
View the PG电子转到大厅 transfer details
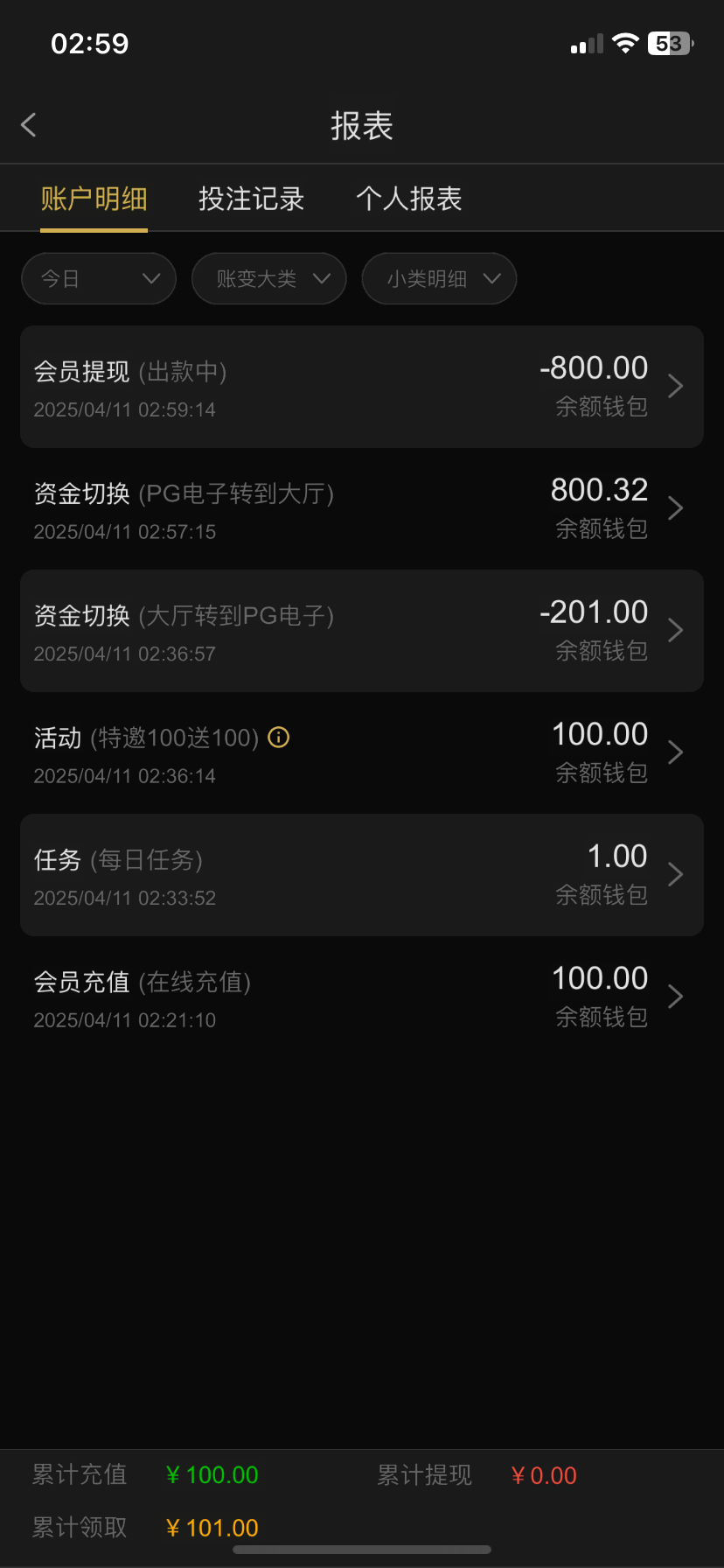[x=361, y=509]
